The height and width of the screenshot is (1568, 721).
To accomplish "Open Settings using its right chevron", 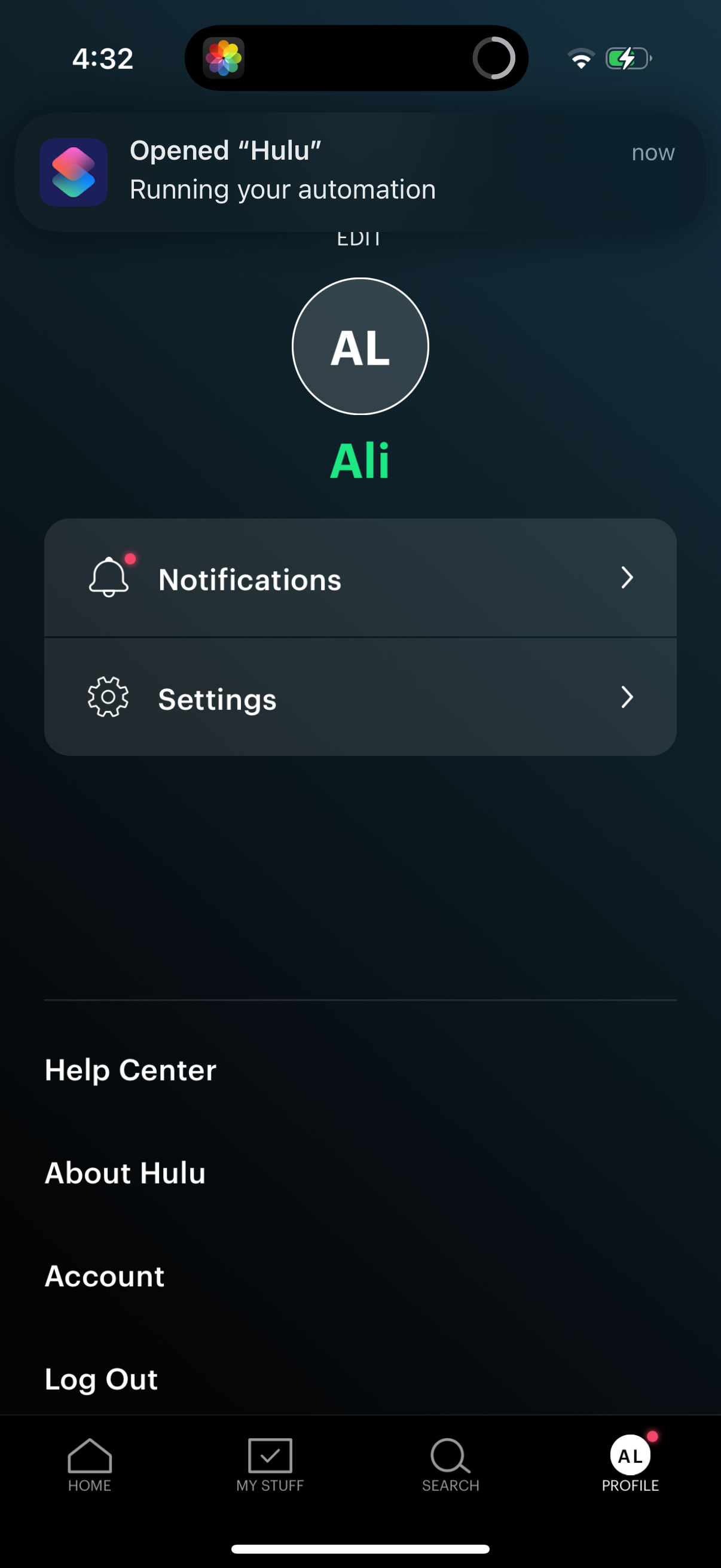I will [628, 698].
